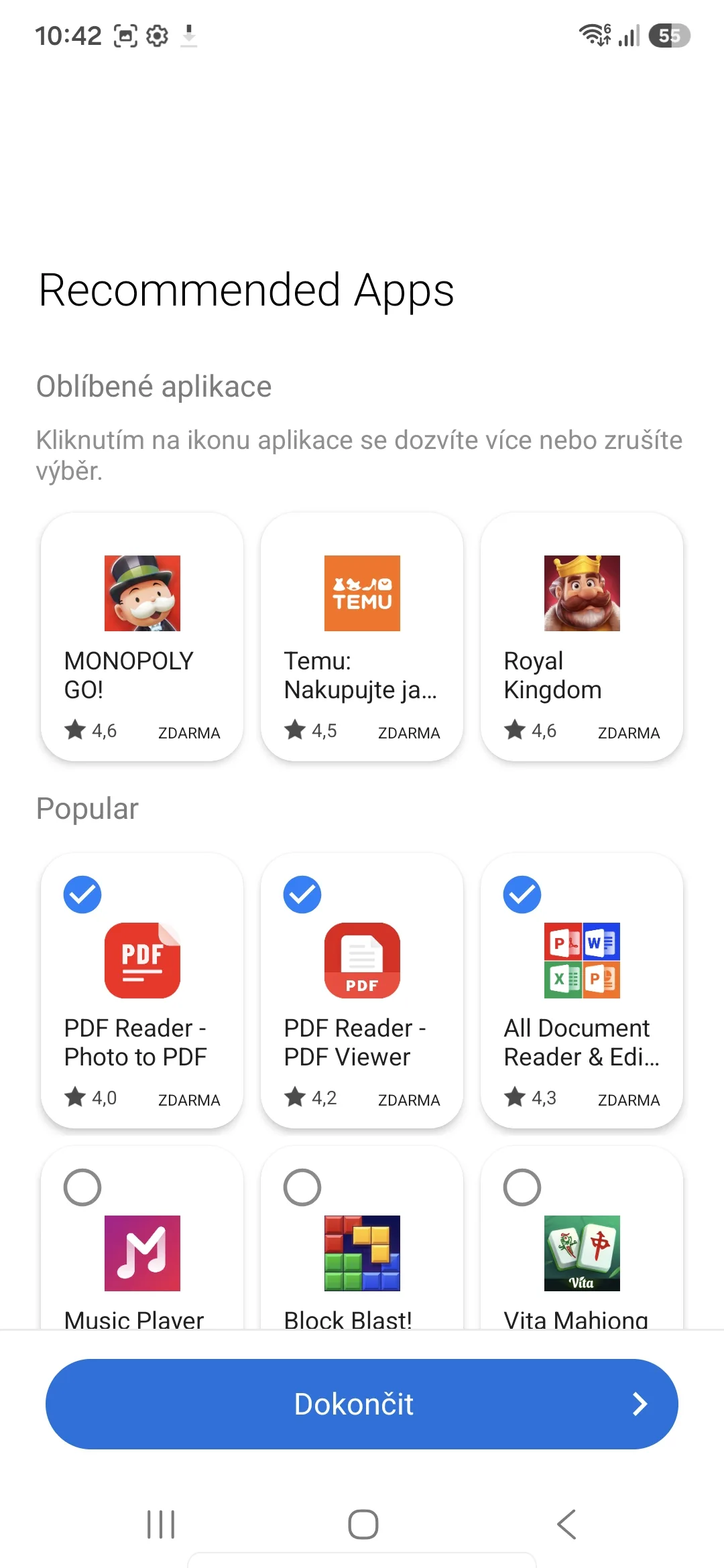Select the Block Blast! app
The width and height of the screenshot is (724, 1568).
click(x=302, y=1187)
